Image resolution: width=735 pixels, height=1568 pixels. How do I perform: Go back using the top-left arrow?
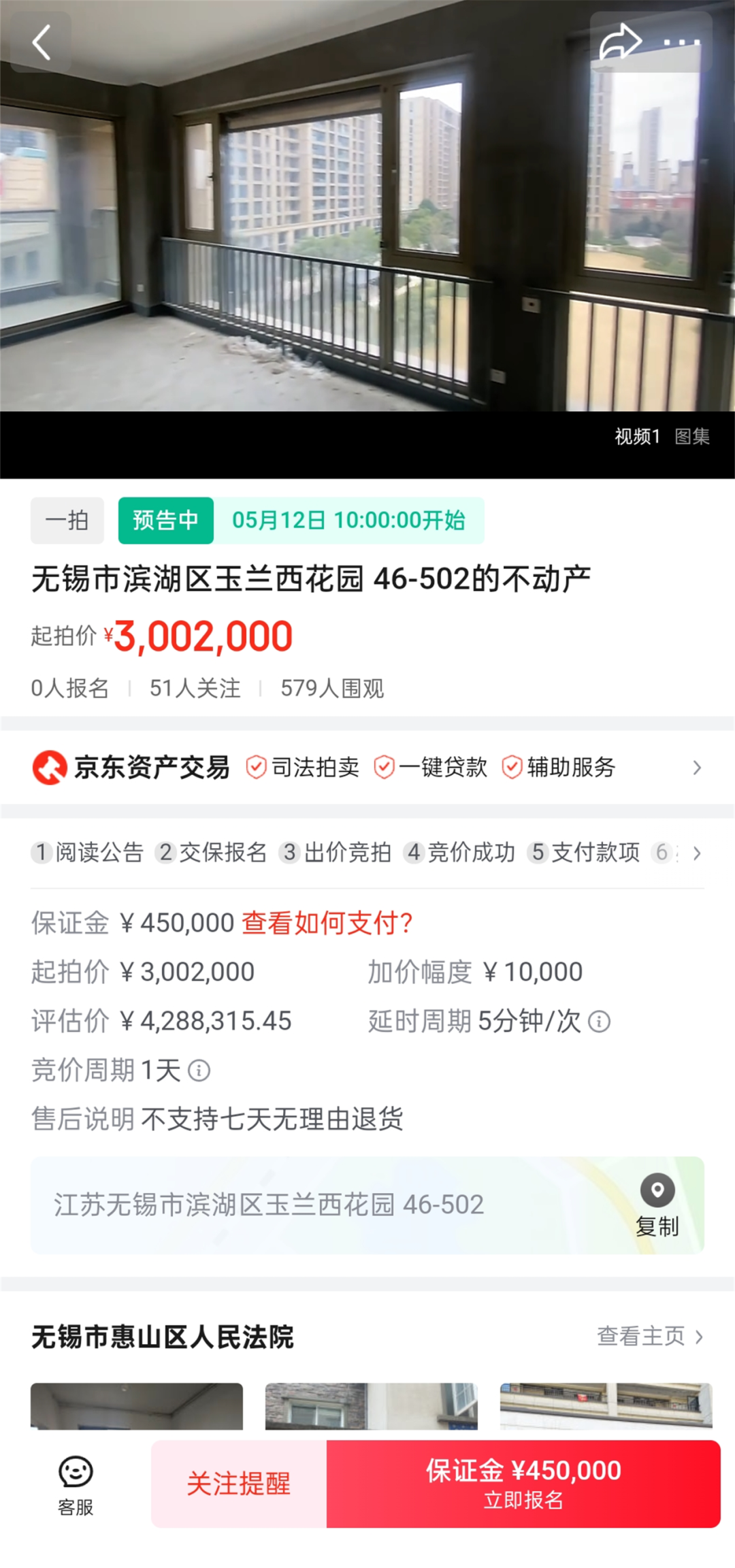(x=41, y=42)
